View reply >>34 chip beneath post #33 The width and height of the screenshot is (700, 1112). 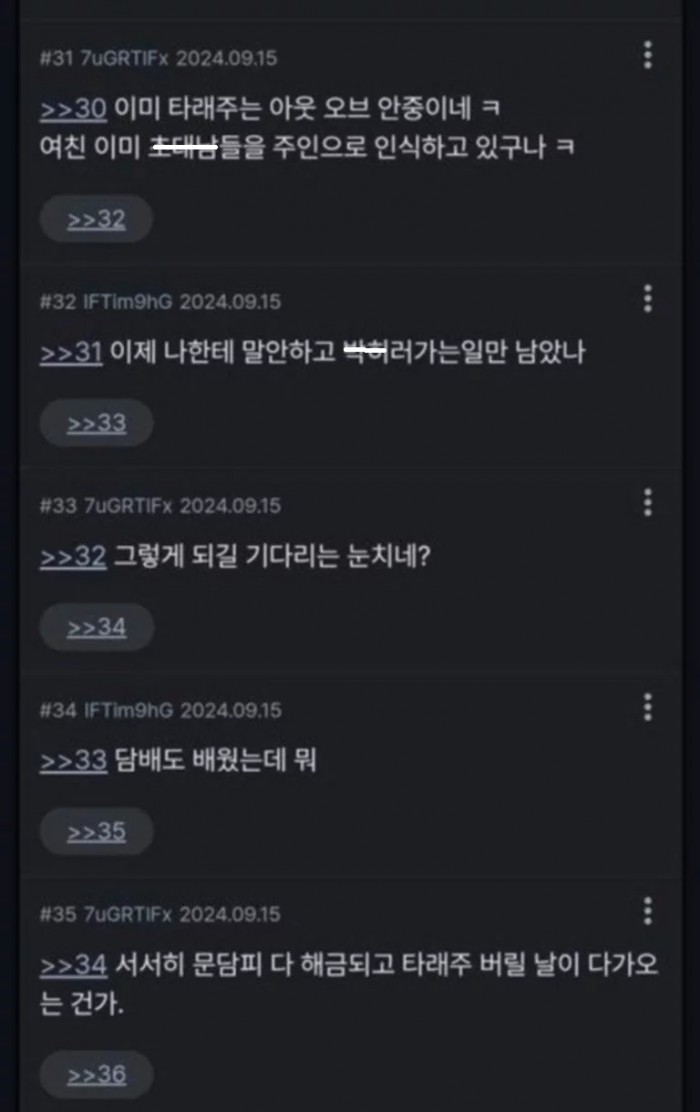[96, 627]
